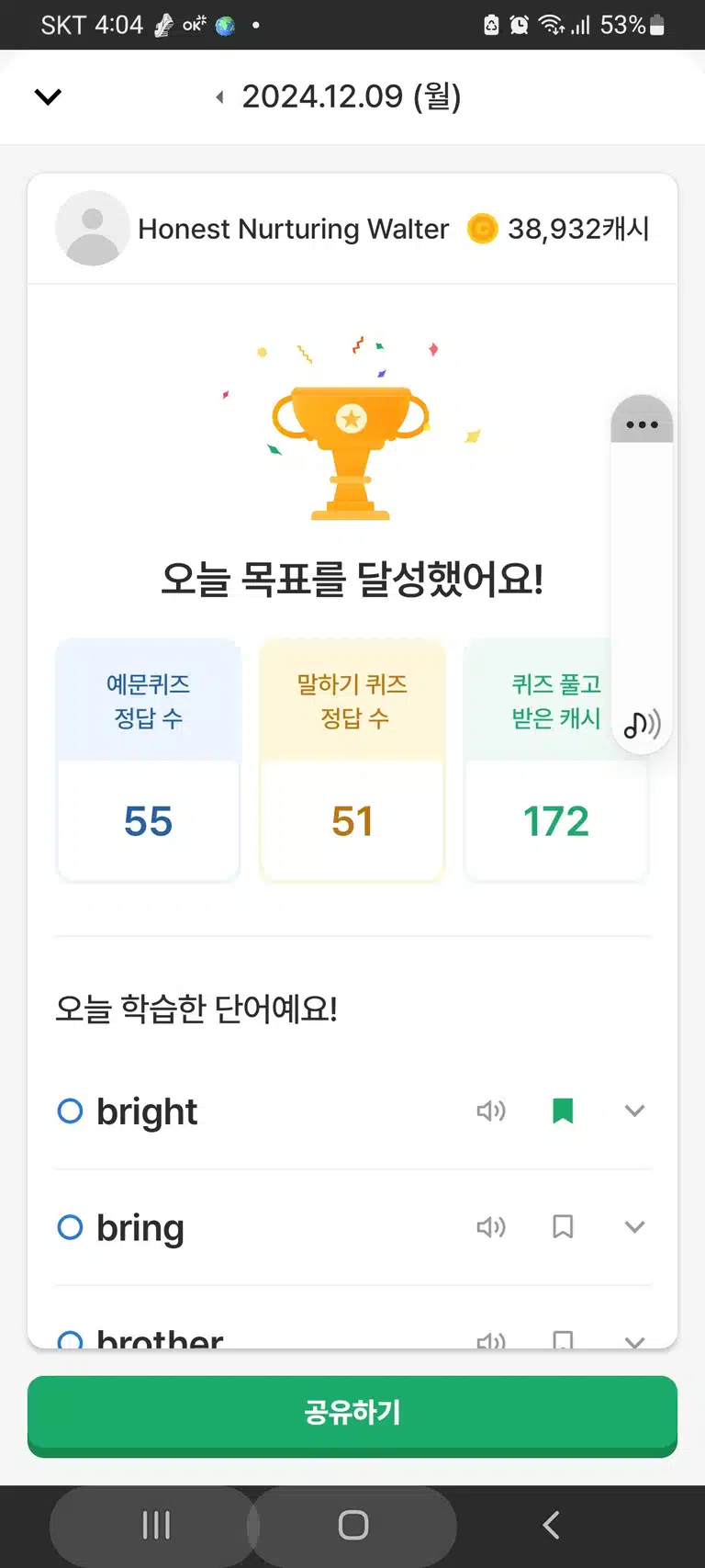Screen dimensions: 705x1568
Task: Tap the 공유하기 share button
Action: [352, 1415]
